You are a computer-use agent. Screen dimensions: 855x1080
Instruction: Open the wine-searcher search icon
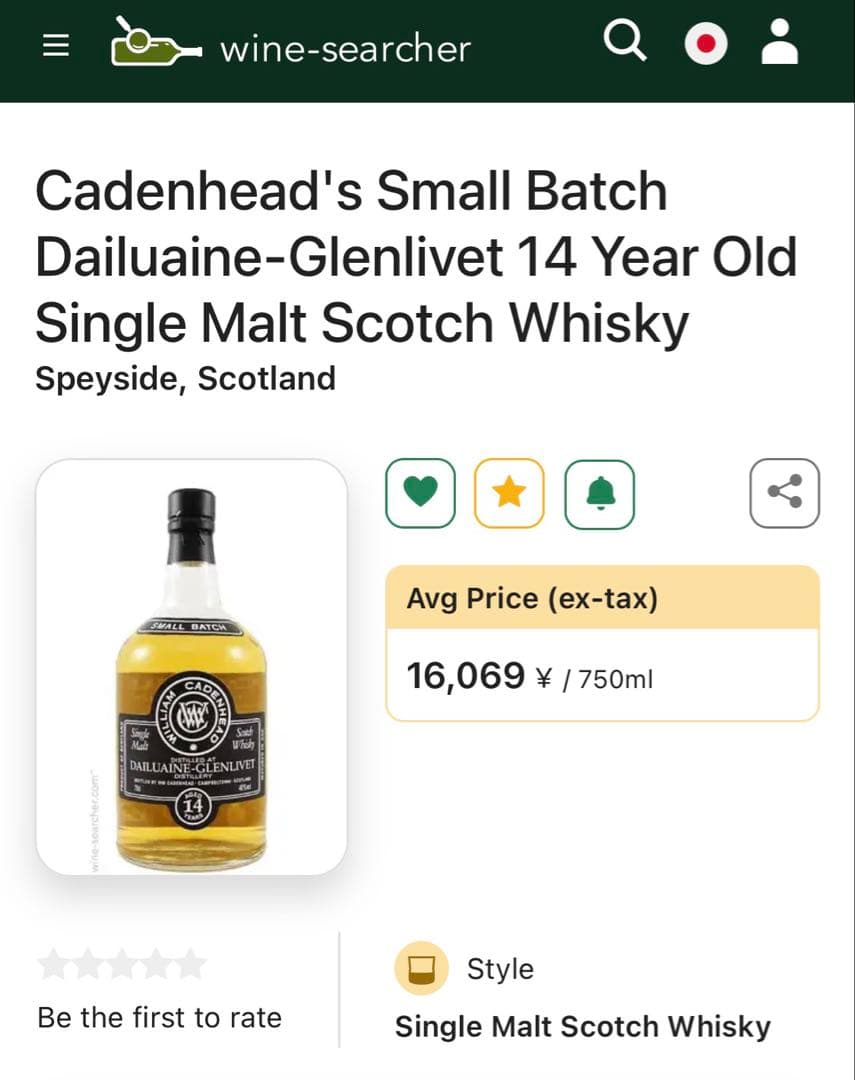click(x=625, y=42)
